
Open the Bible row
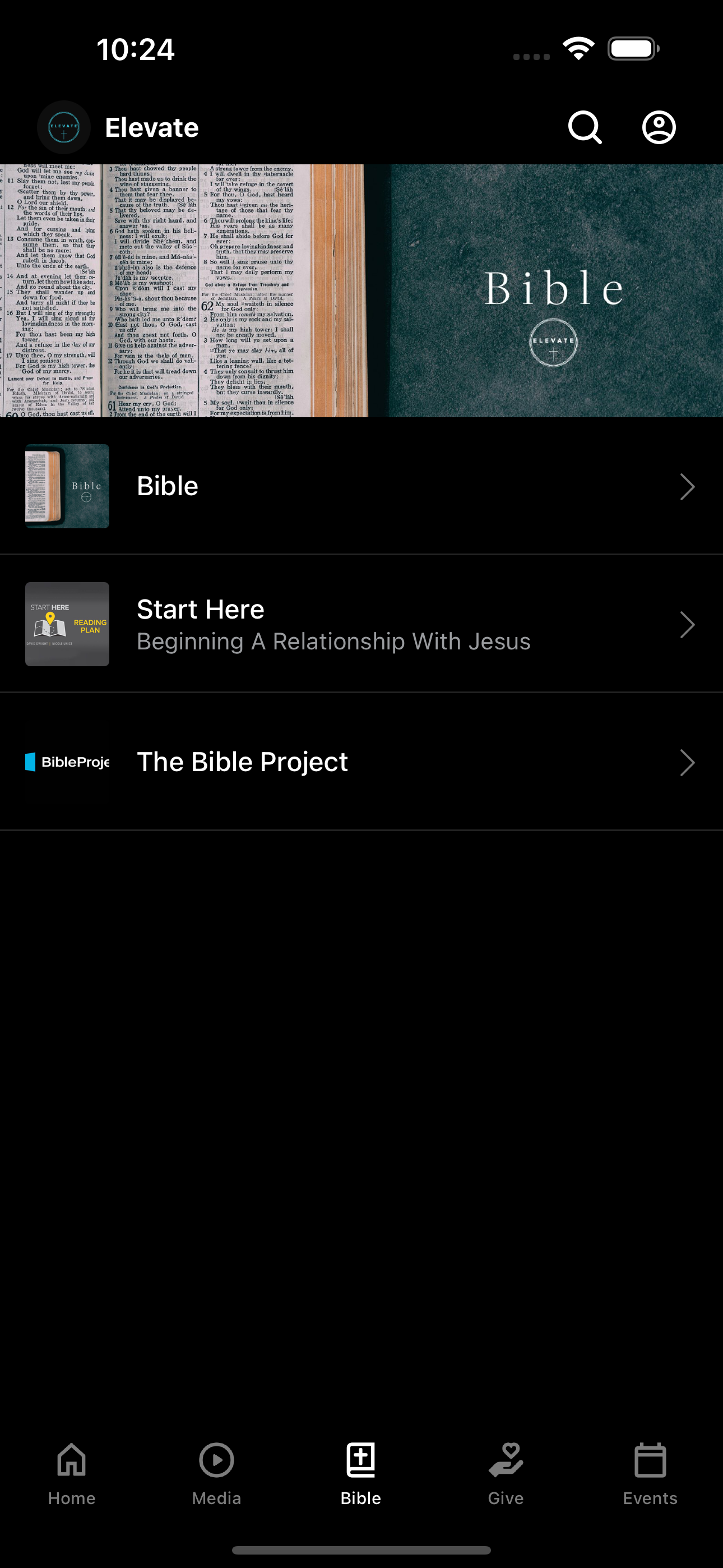click(x=361, y=486)
